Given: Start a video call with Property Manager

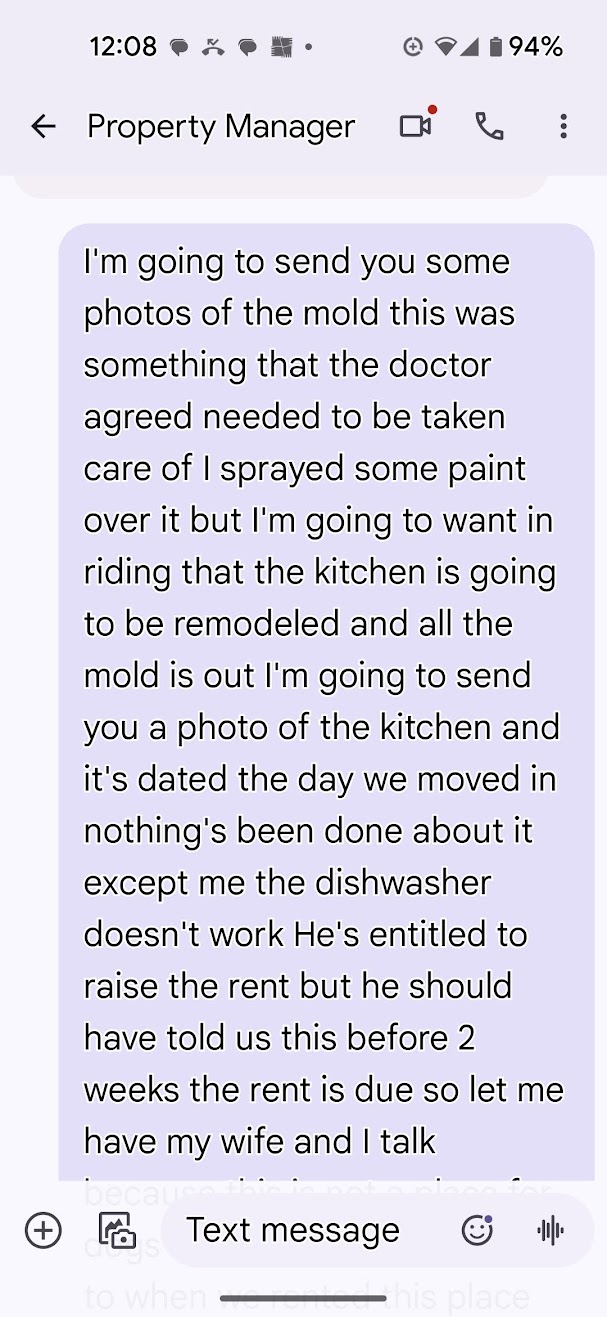Looking at the screenshot, I should pyautogui.click(x=415, y=126).
